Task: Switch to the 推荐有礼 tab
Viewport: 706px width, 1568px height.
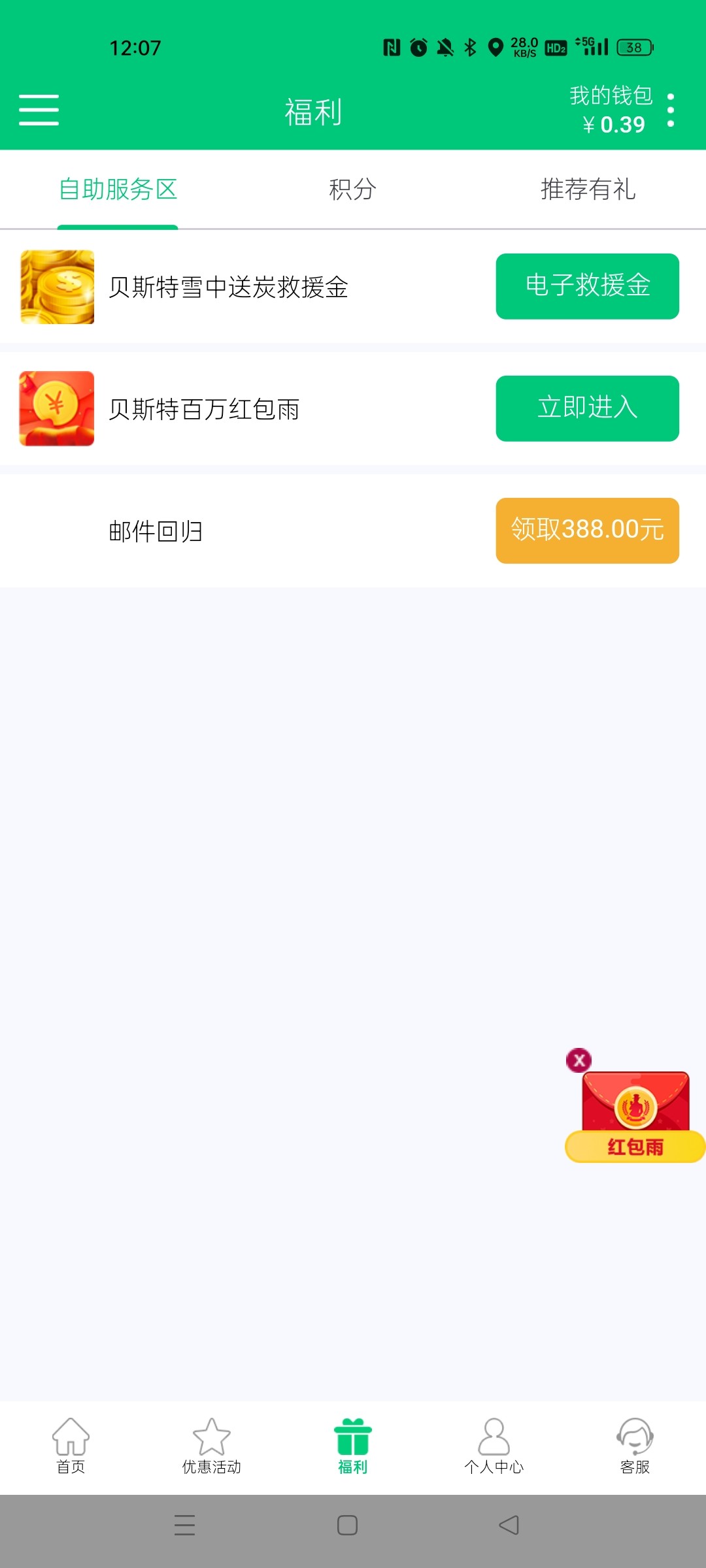Action: [588, 189]
